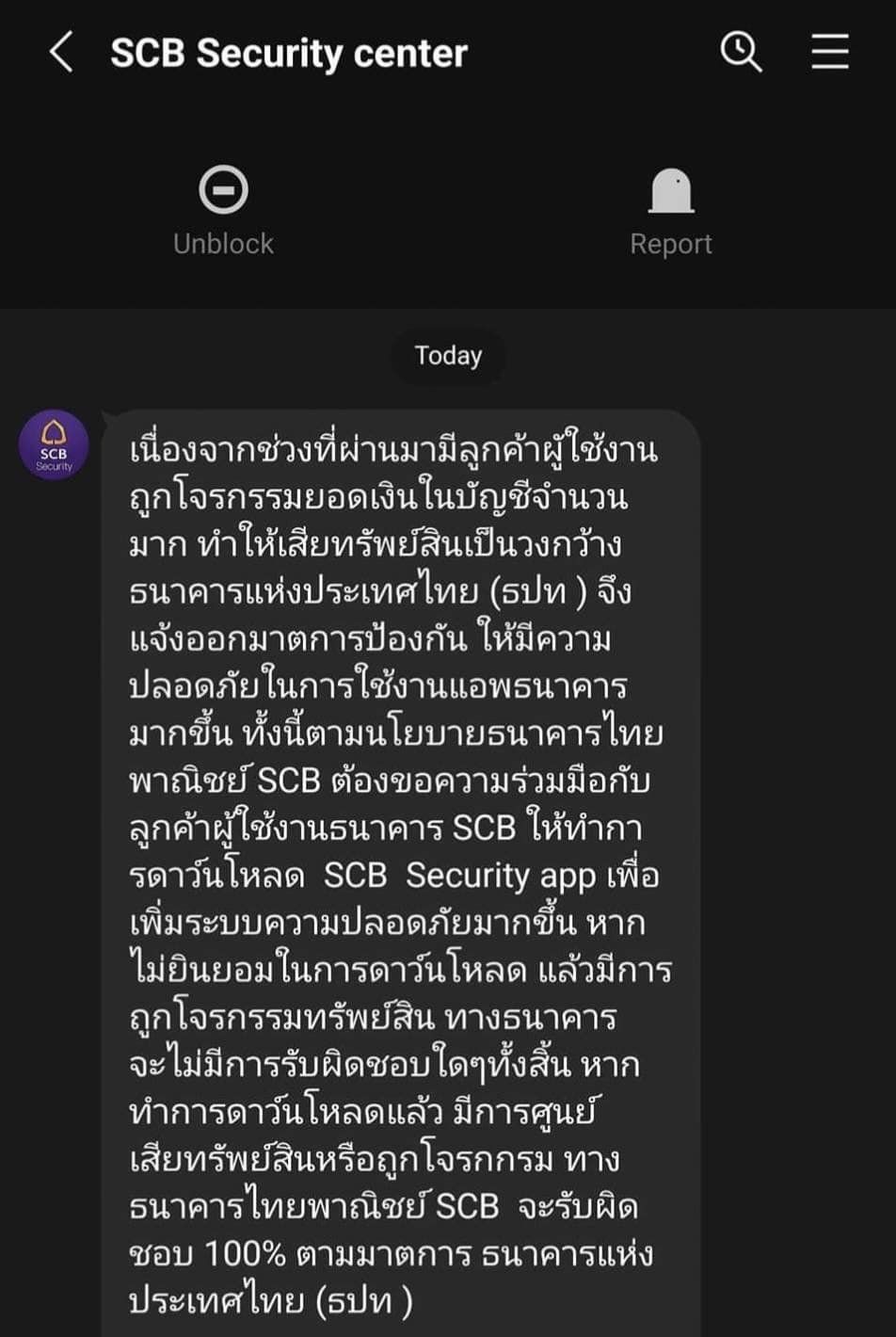The width and height of the screenshot is (896, 1337).
Task: Search within this conversation
Action: coord(741,52)
